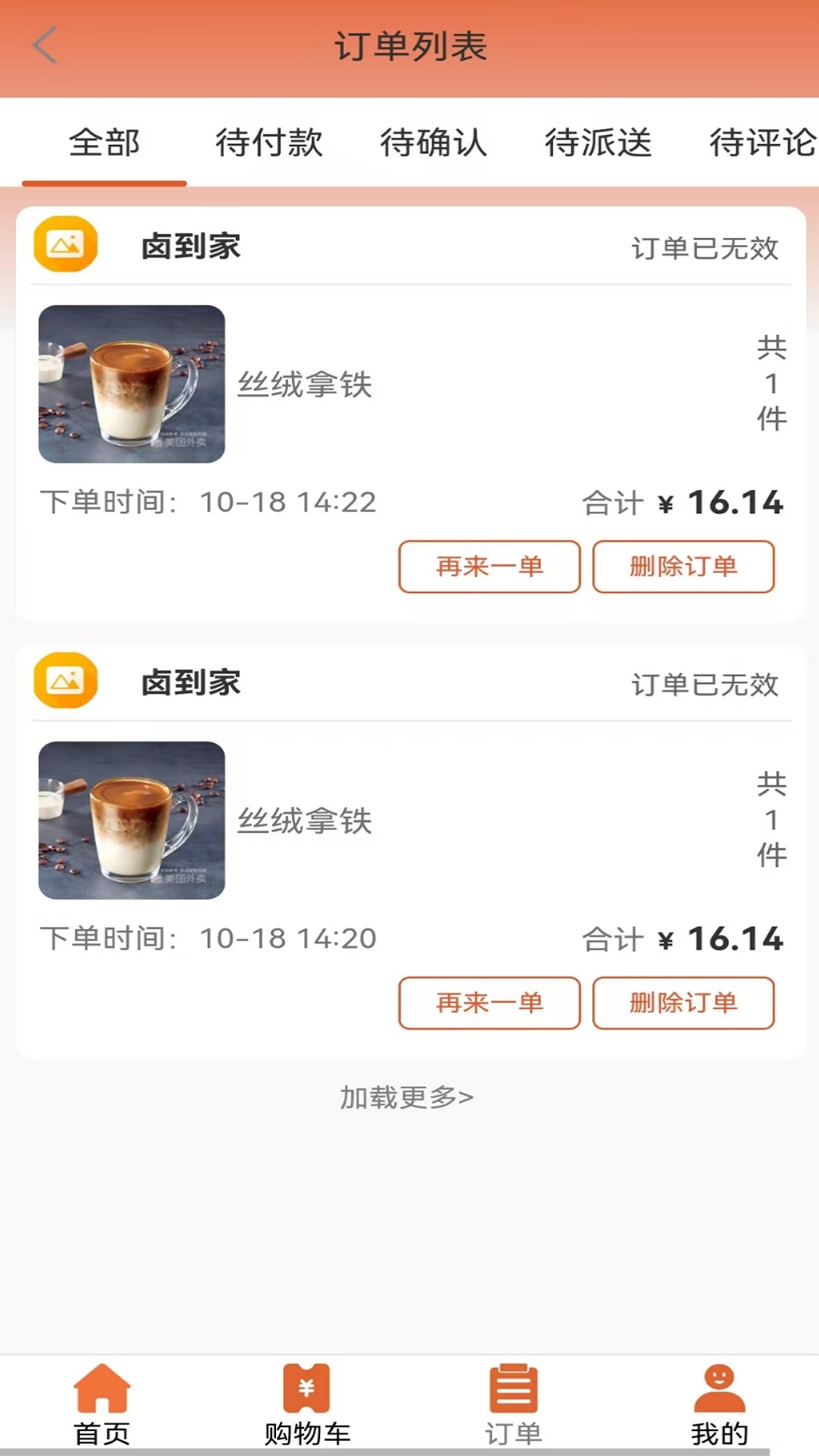819x1456 pixels.
Task: Open the 购物车 tab
Action: coord(307,1405)
